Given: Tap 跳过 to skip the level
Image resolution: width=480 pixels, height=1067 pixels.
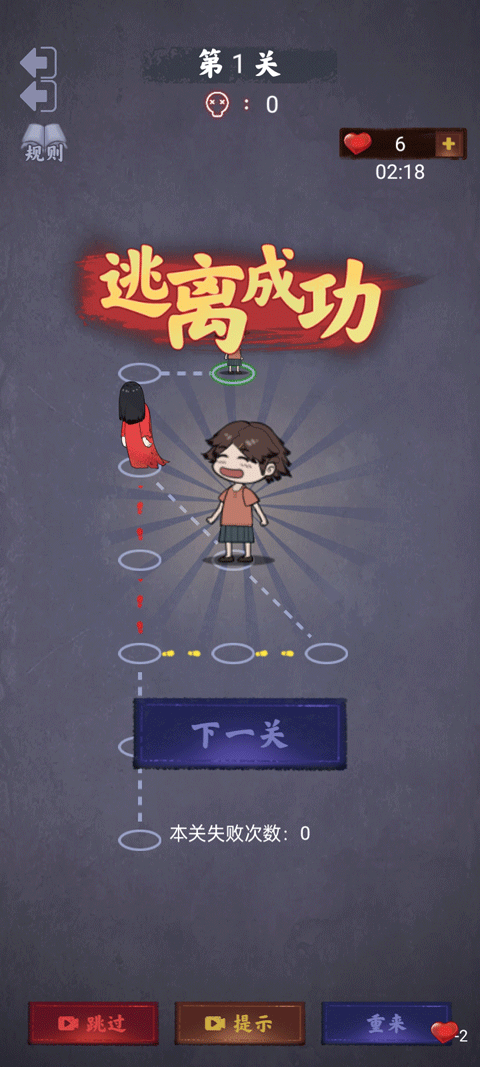Looking at the screenshot, I should coord(93,1023).
